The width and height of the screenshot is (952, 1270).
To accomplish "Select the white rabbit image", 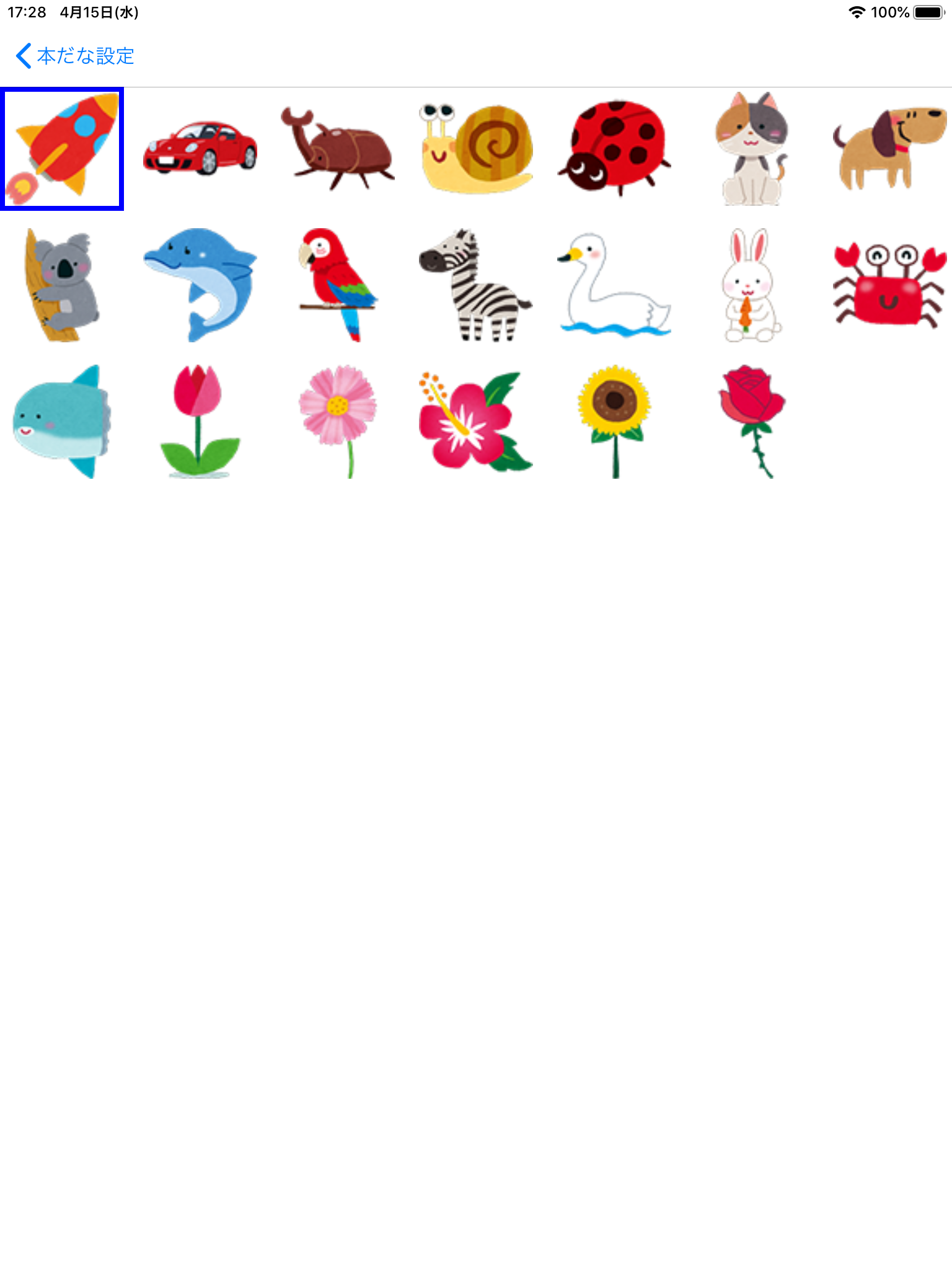I will coord(751,285).
